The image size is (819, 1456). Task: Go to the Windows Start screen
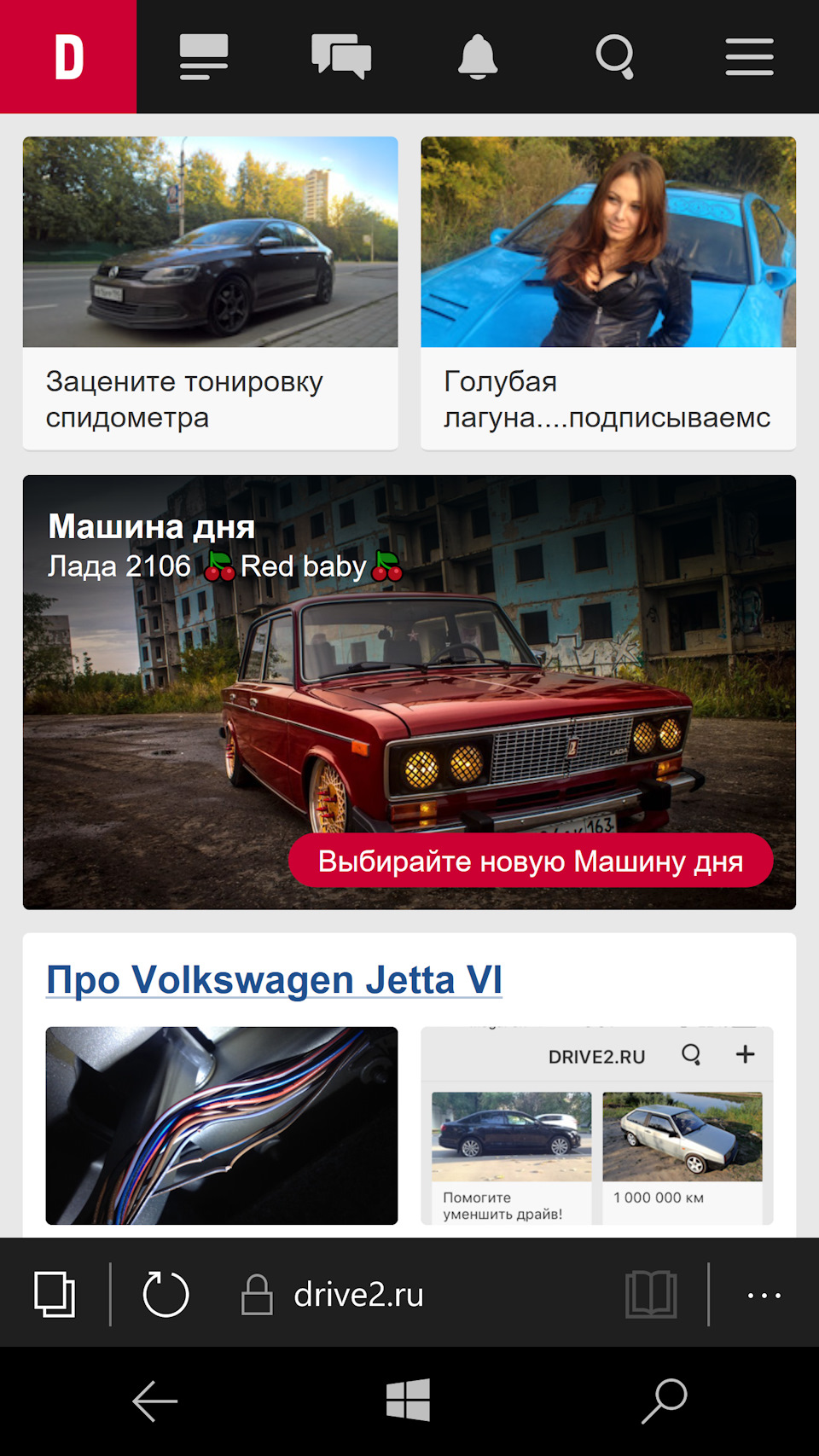[408, 1401]
